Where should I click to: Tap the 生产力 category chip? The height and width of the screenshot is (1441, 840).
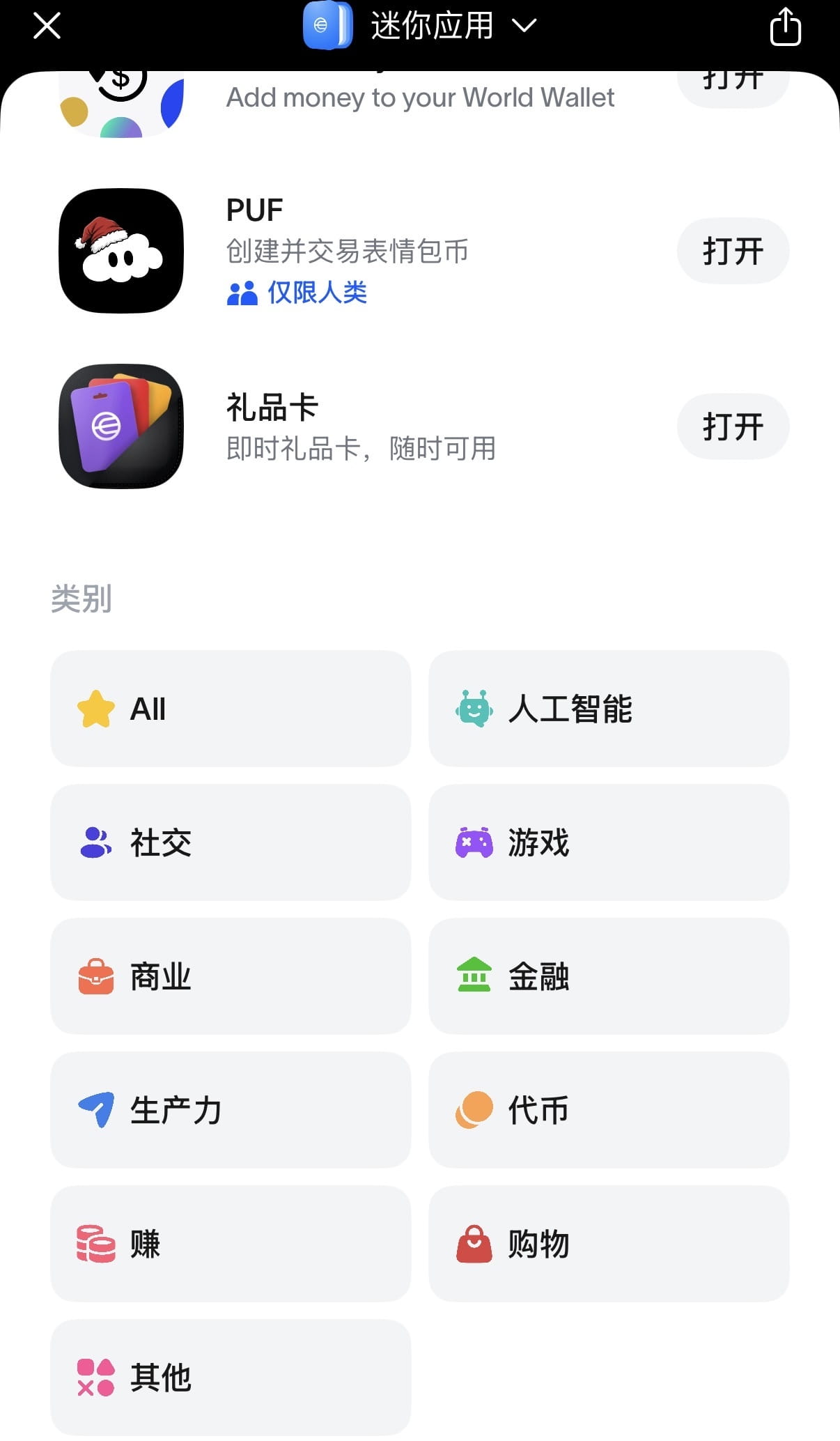tap(231, 1110)
